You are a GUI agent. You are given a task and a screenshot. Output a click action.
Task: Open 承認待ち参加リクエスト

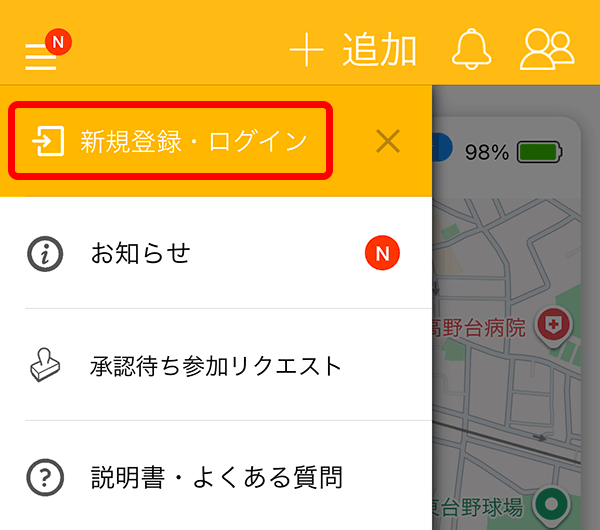tap(215, 365)
